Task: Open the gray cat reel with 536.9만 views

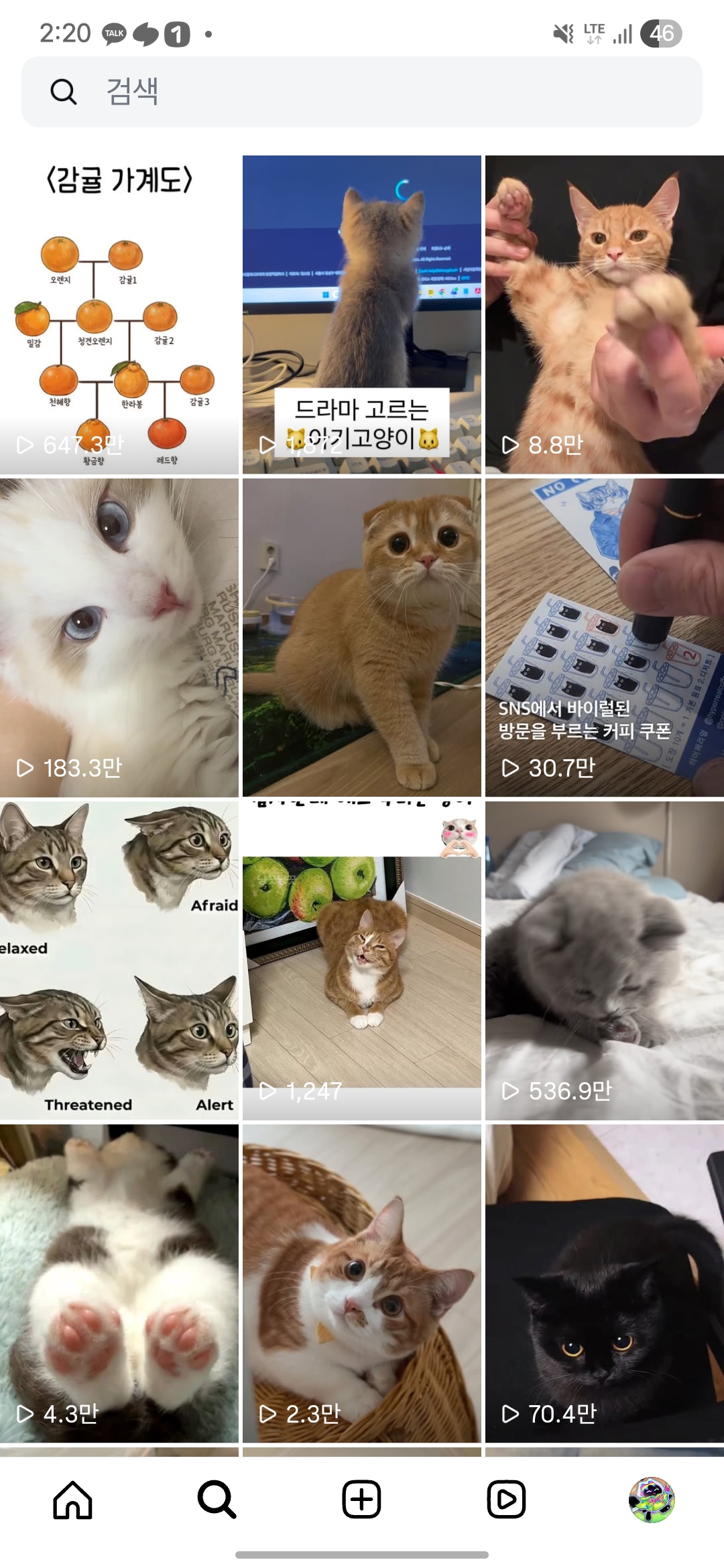Action: pos(605,960)
